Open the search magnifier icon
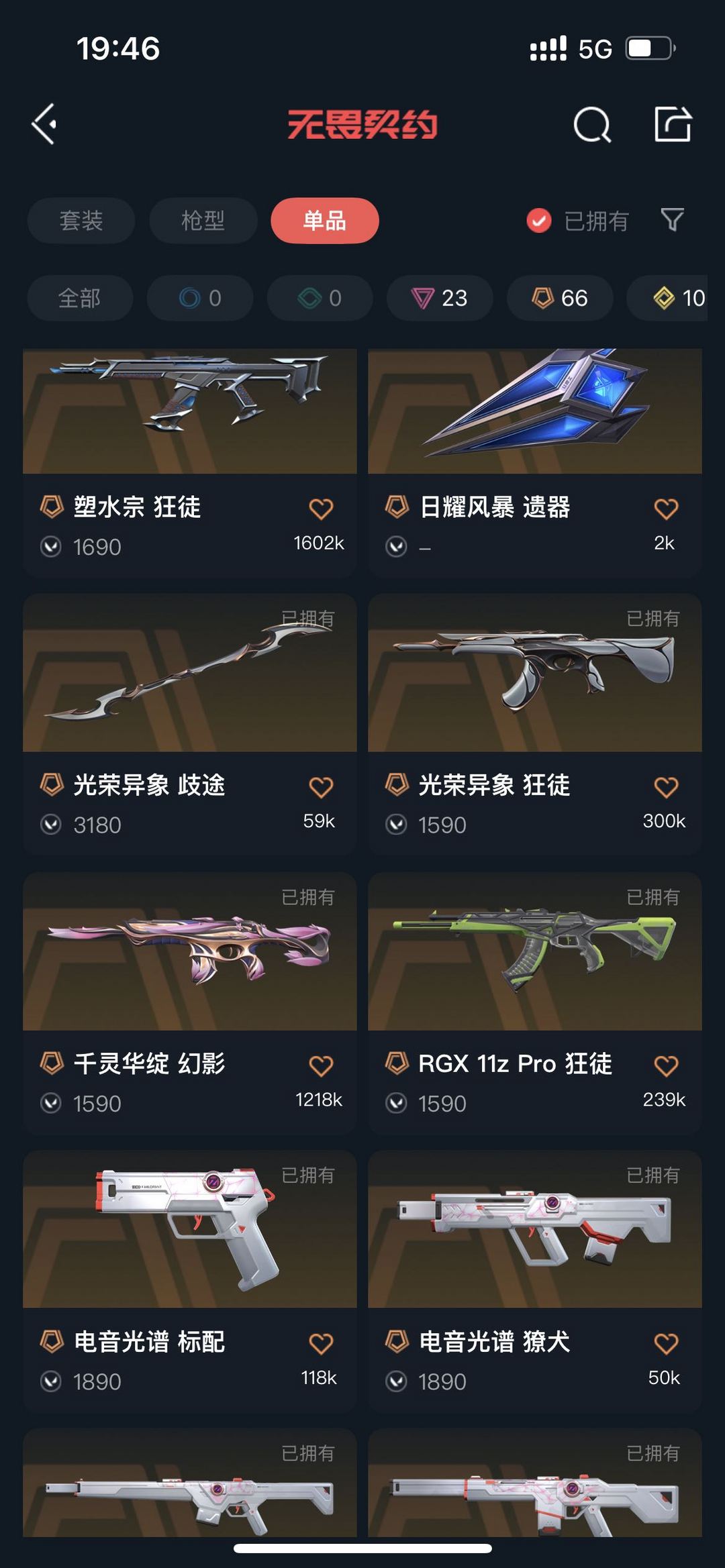Screen dimensions: 725x1568 tap(592, 125)
